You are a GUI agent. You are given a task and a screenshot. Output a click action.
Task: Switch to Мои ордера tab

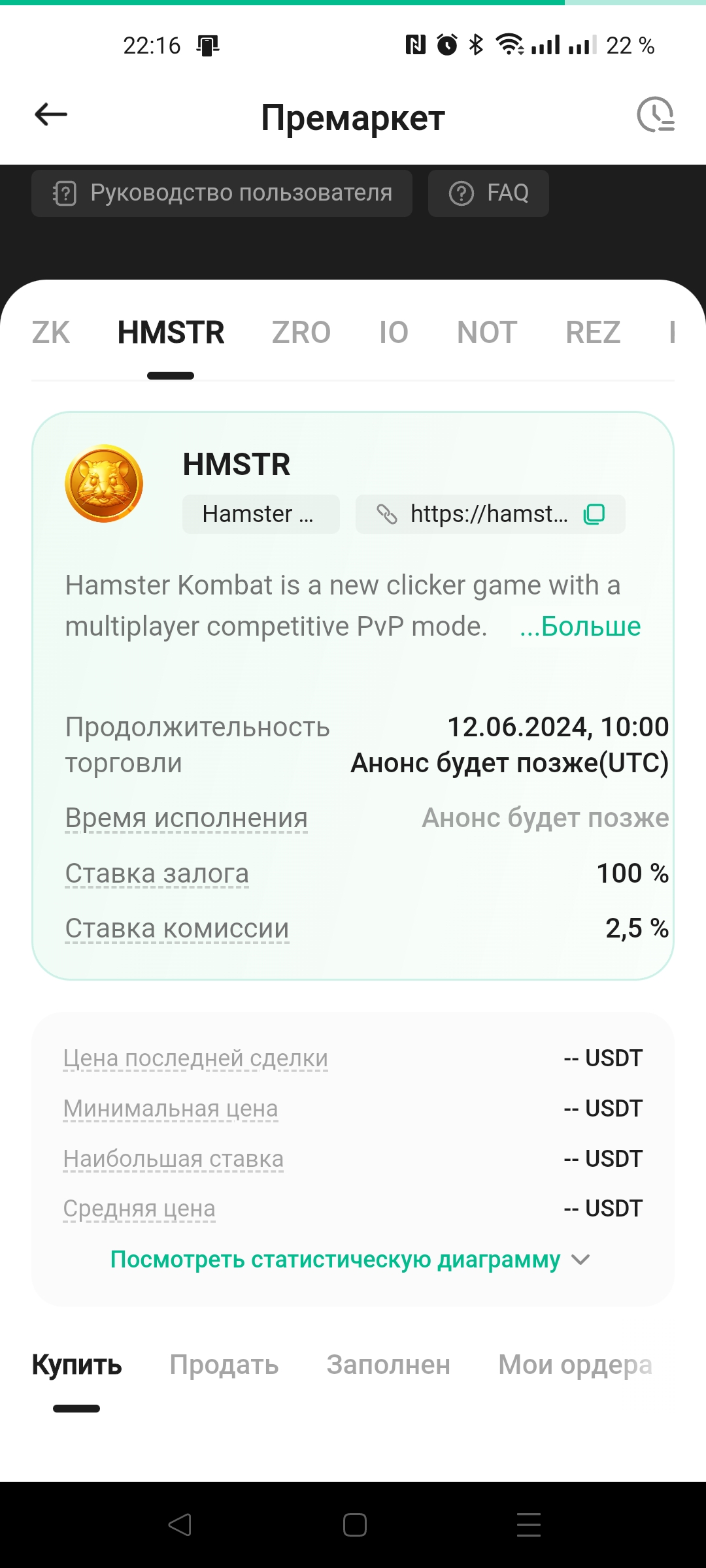(x=575, y=1365)
